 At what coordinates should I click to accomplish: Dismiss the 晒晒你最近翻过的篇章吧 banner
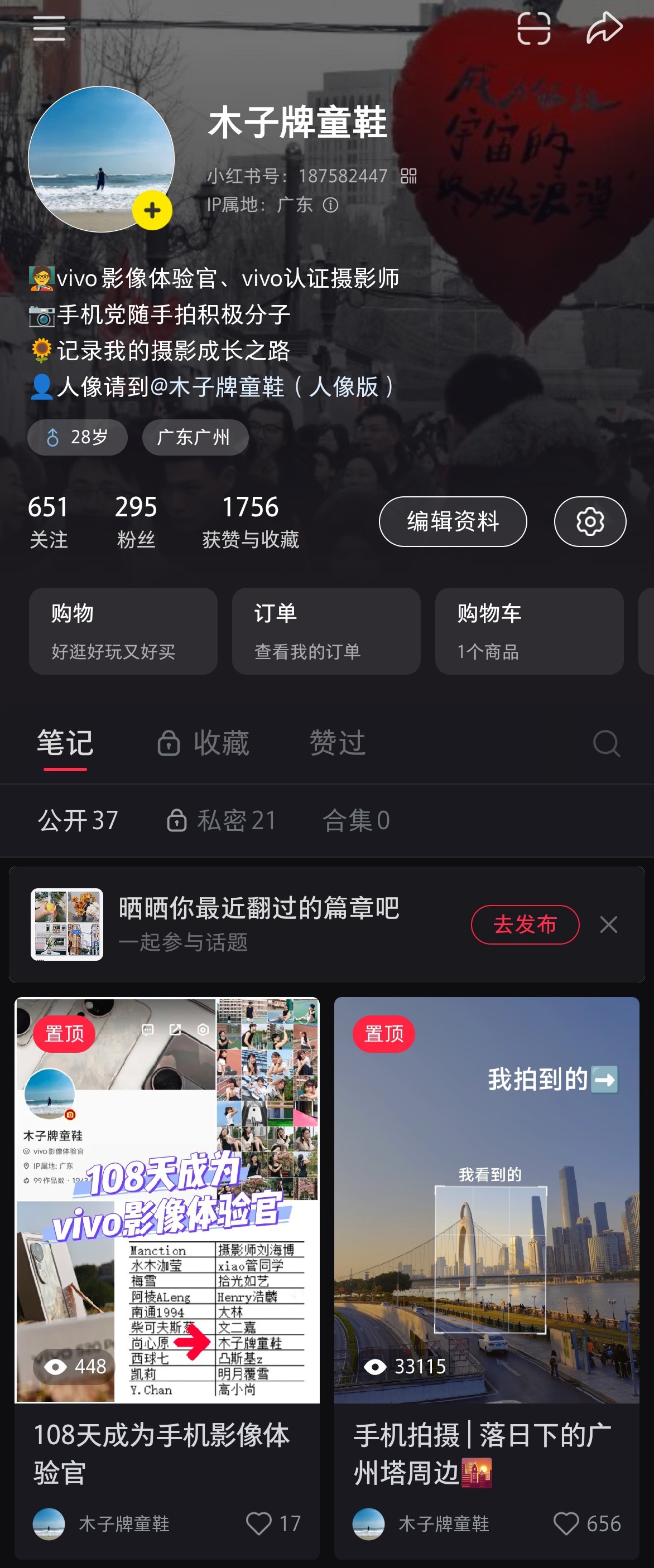point(608,925)
